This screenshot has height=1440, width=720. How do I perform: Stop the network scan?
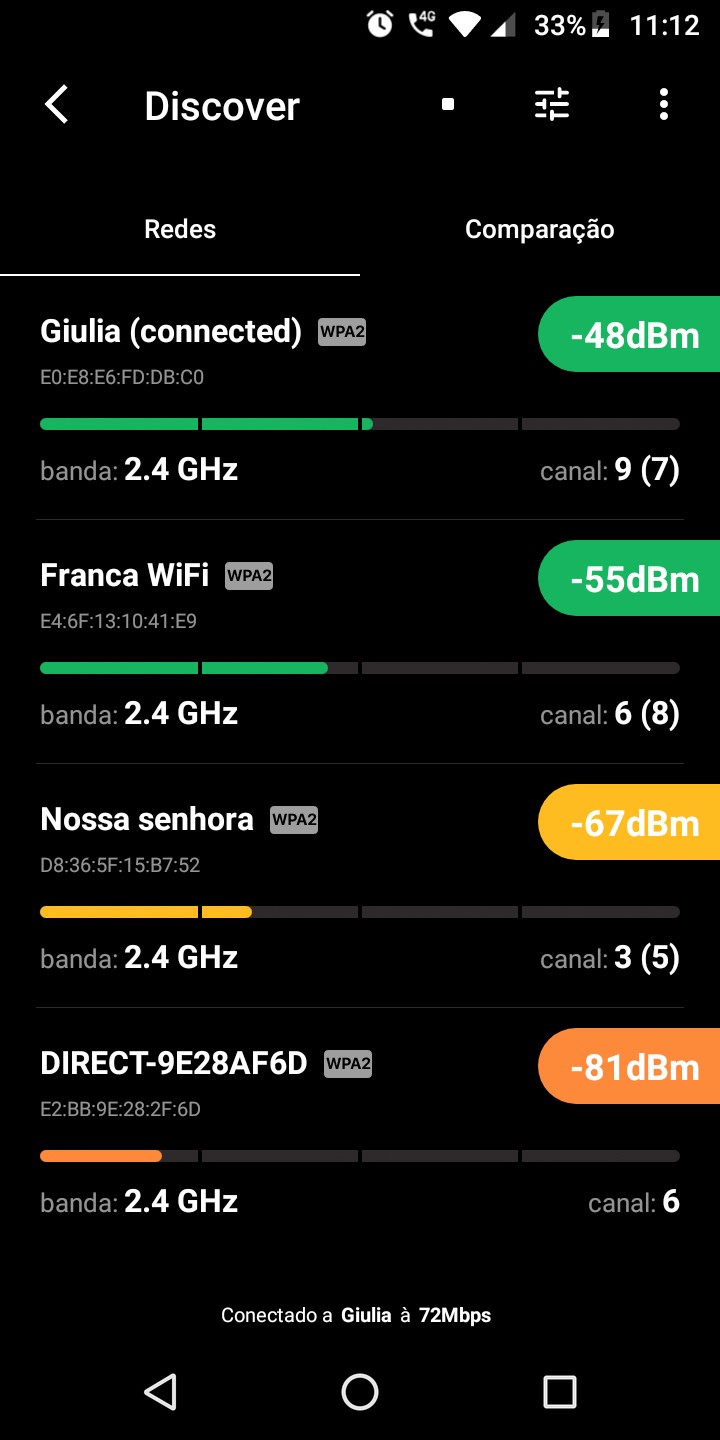click(448, 105)
